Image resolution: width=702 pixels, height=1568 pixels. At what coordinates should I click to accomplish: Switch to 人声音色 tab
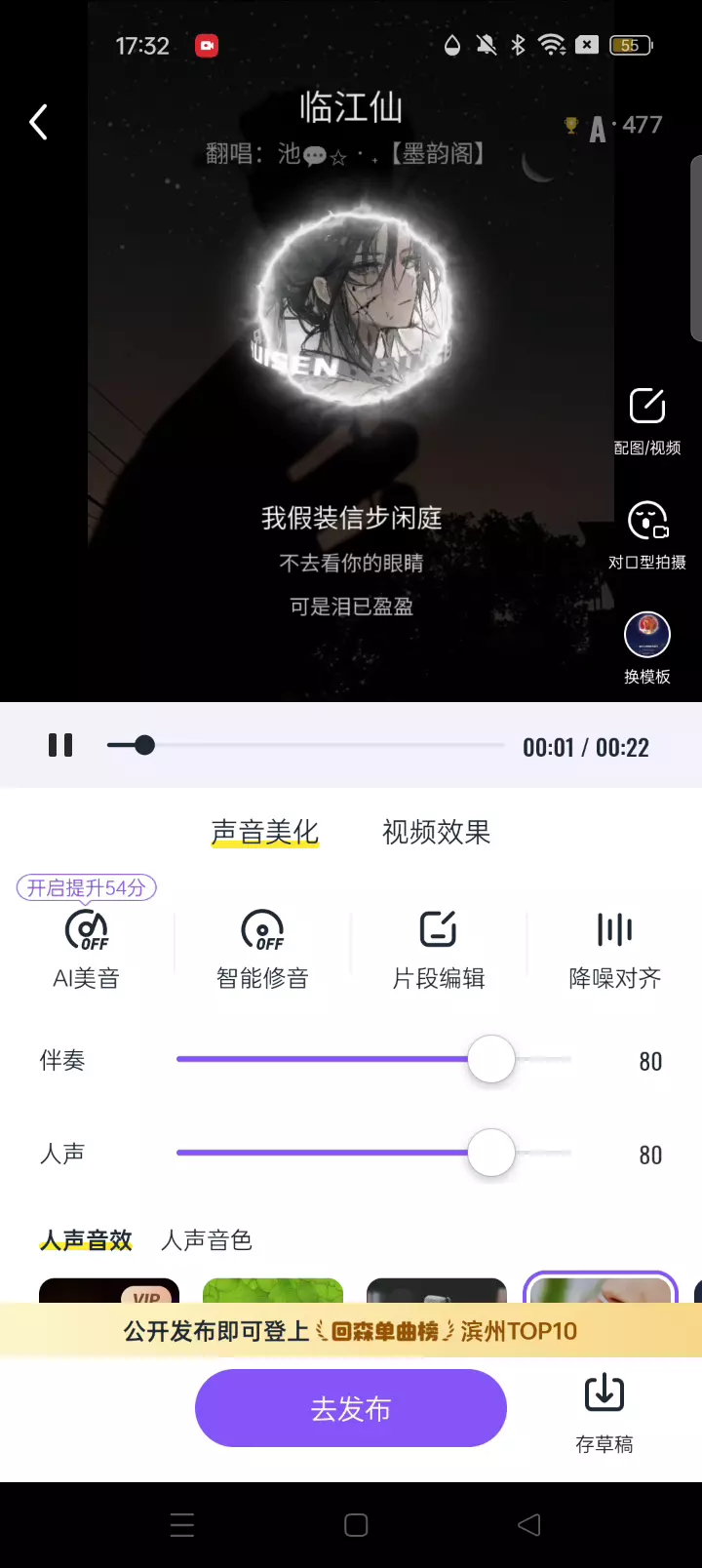pos(207,1240)
